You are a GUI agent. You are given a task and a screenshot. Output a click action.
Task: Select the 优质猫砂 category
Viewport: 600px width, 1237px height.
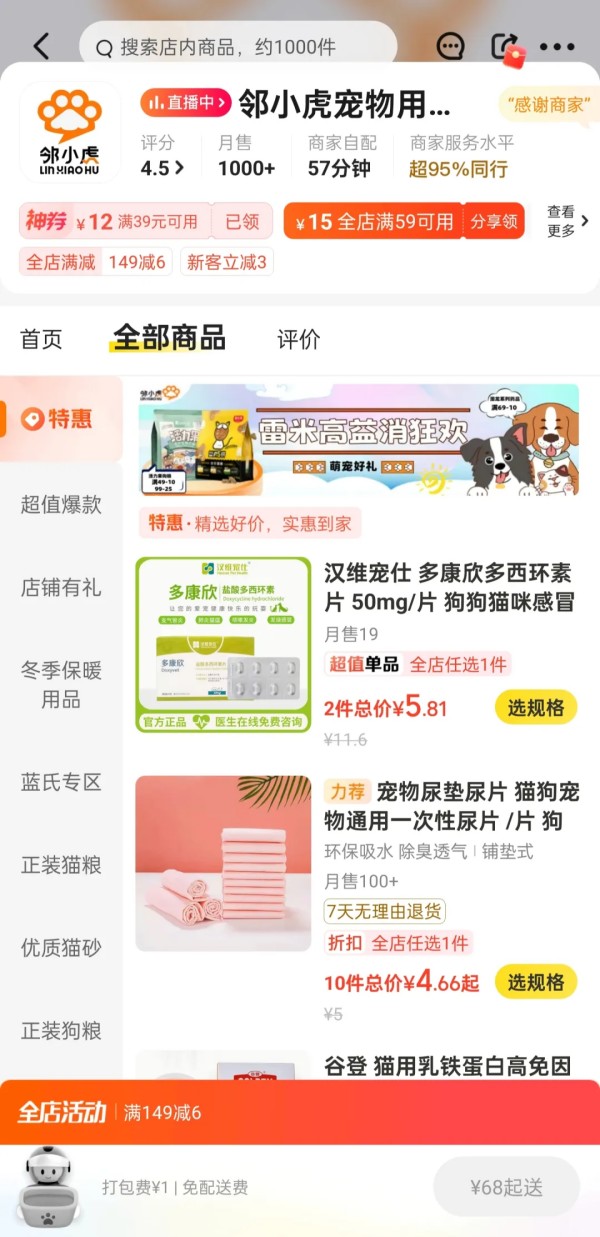point(61,948)
